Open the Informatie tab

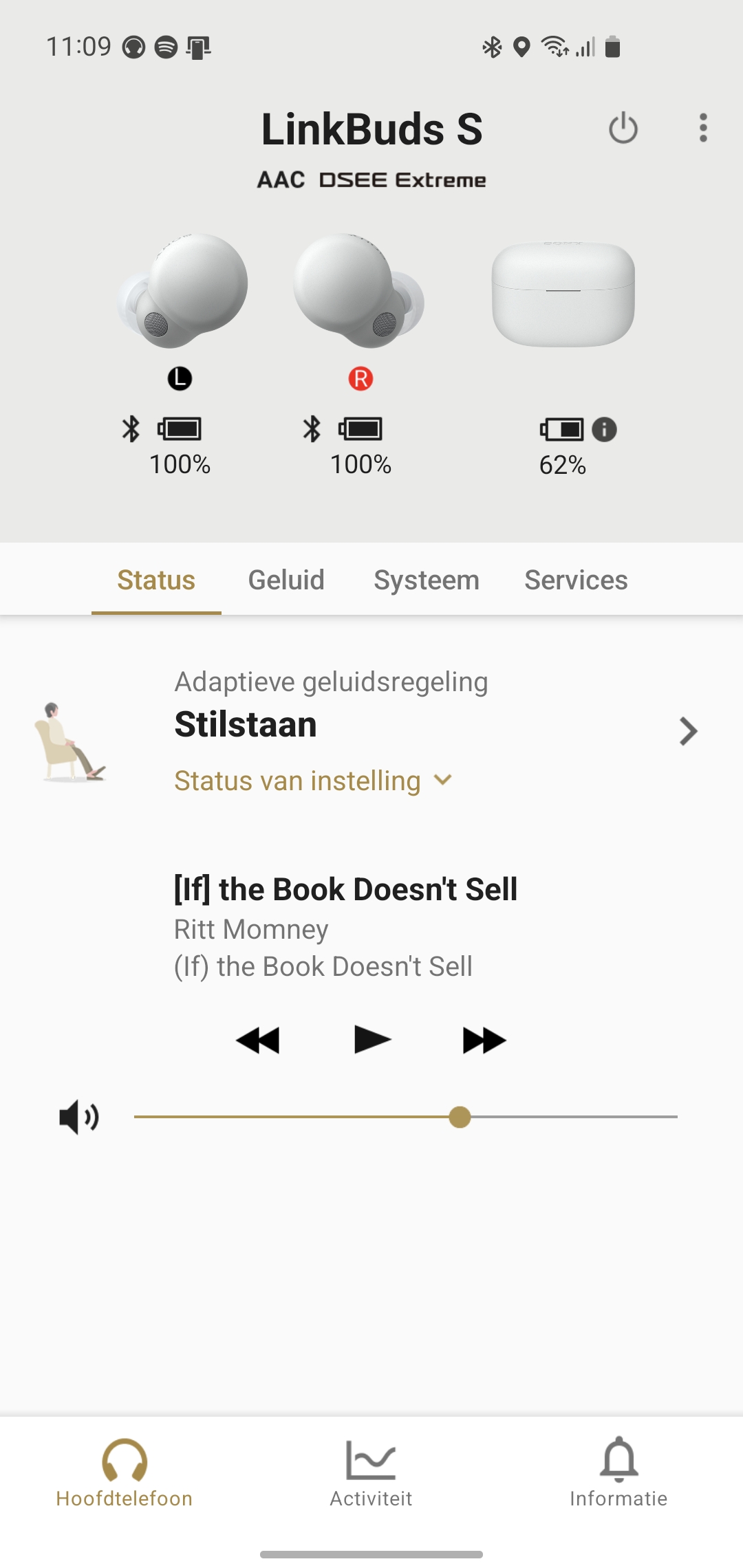click(x=618, y=1473)
